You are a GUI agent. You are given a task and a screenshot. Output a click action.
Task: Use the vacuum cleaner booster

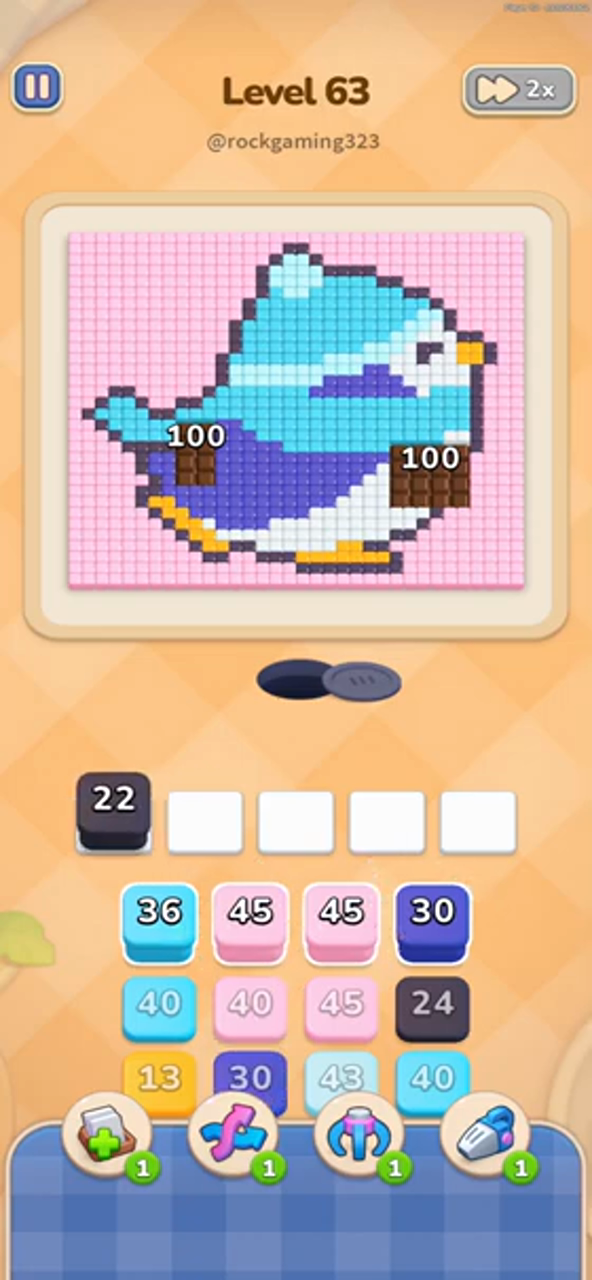486,1137
